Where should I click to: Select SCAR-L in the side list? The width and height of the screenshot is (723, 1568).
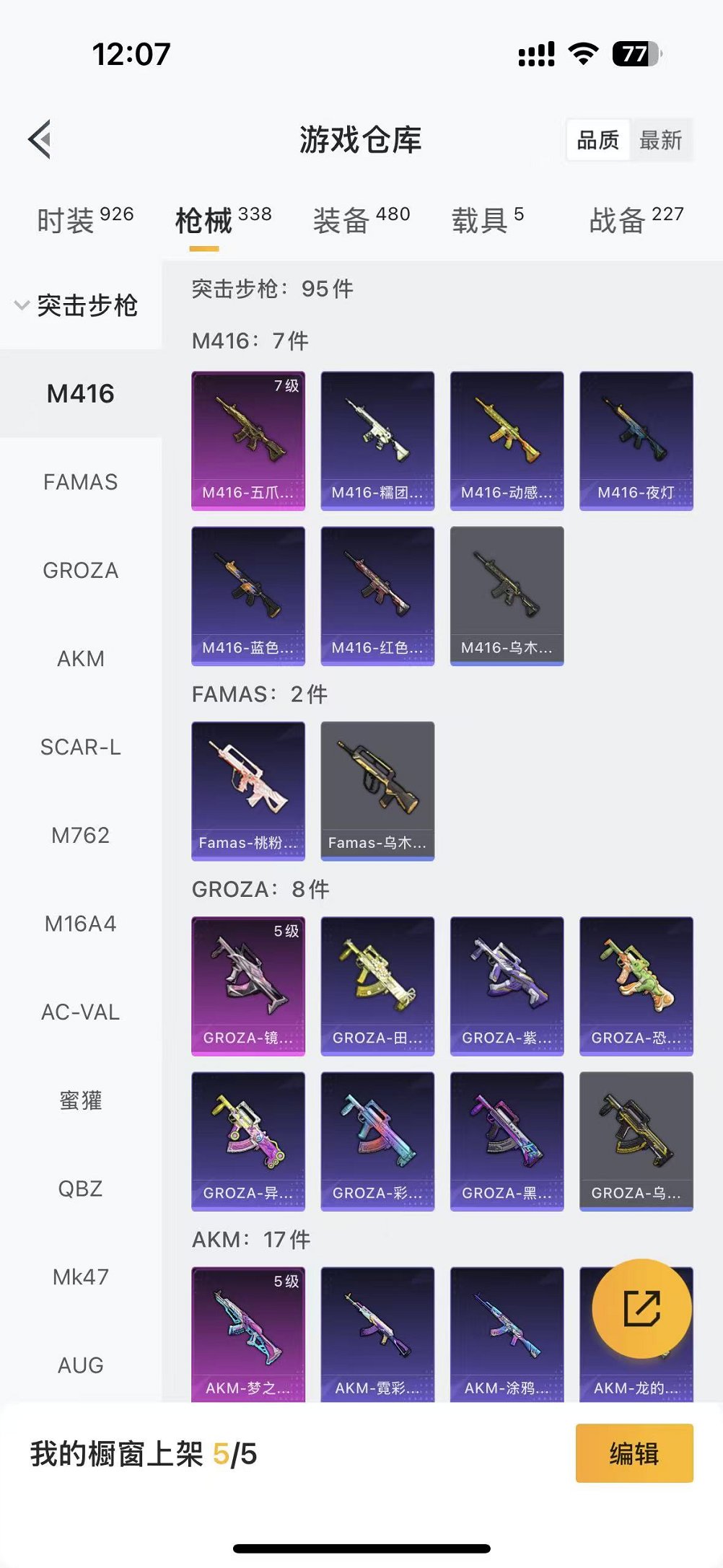(80, 747)
